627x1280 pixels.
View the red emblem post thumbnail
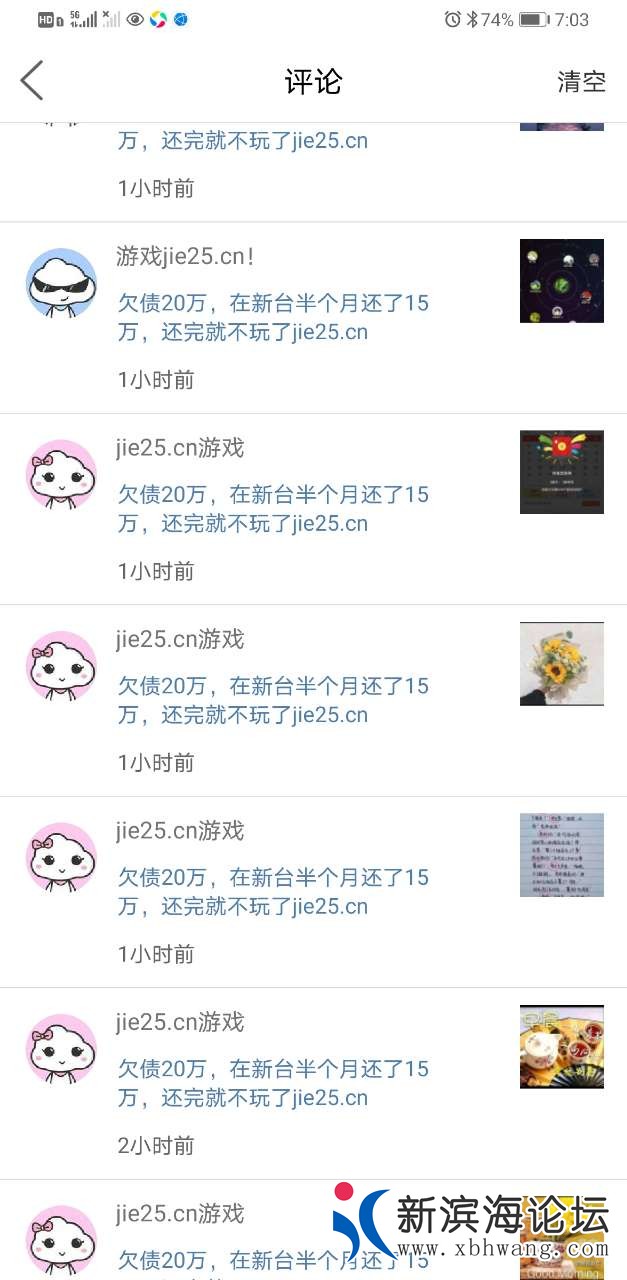(561, 472)
